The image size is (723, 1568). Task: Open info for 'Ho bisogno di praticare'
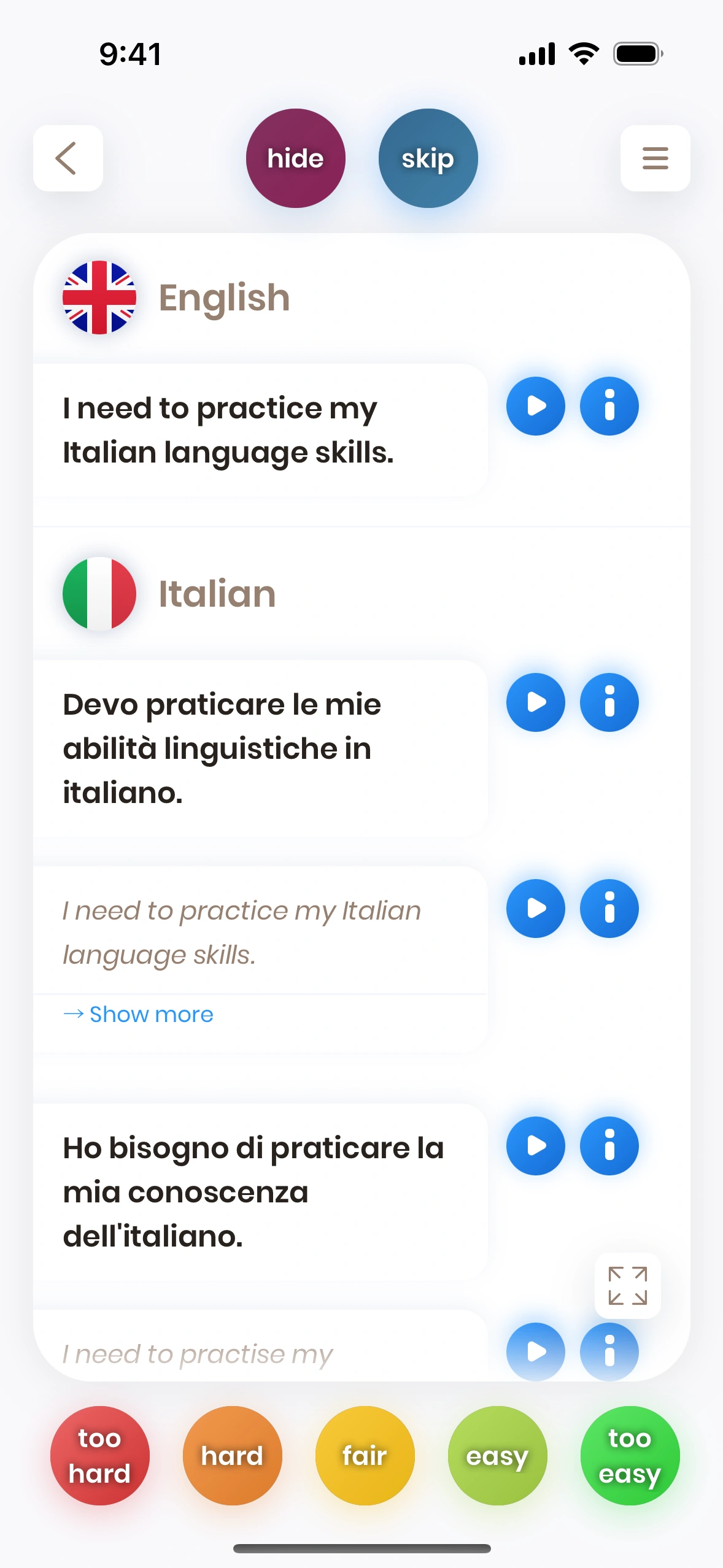tap(609, 1146)
